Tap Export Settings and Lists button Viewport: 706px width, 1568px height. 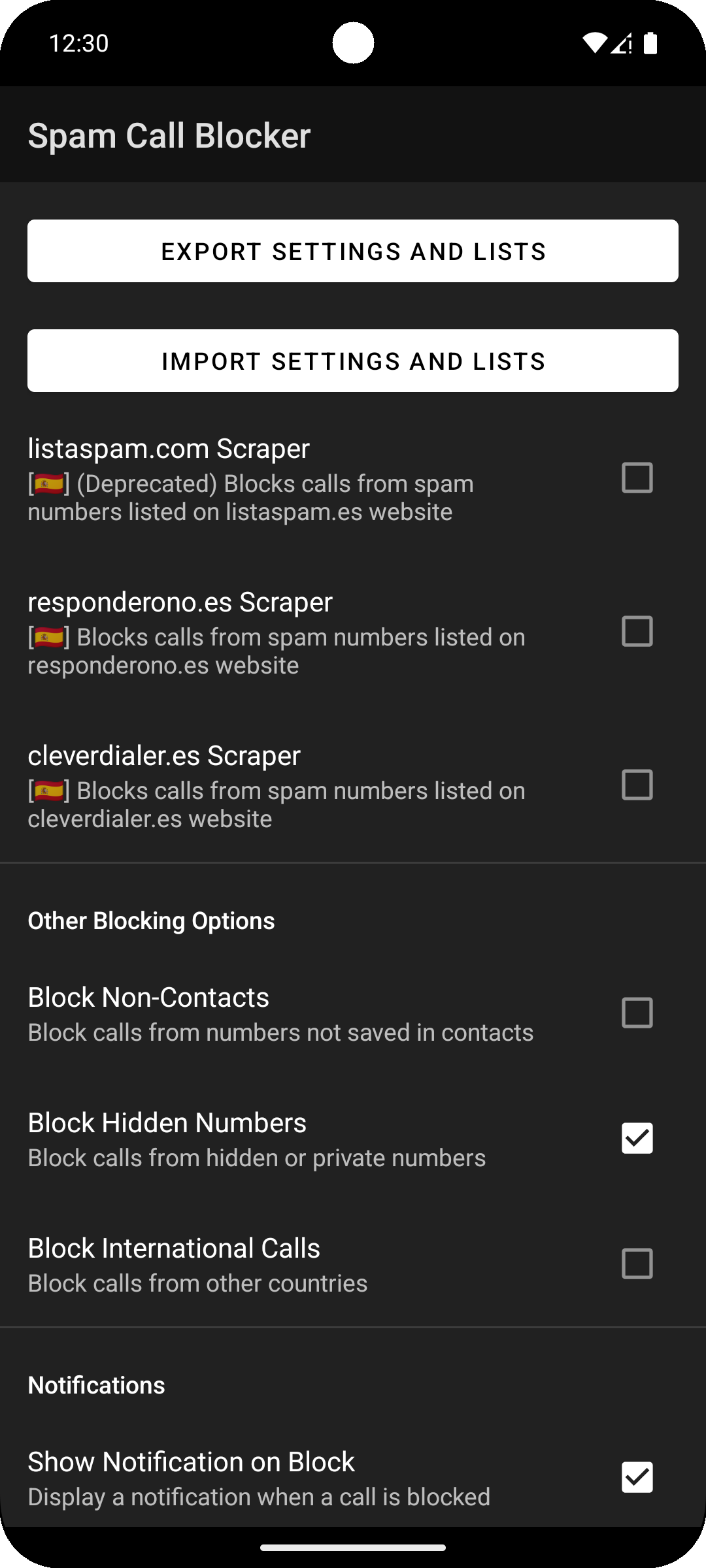(x=353, y=251)
